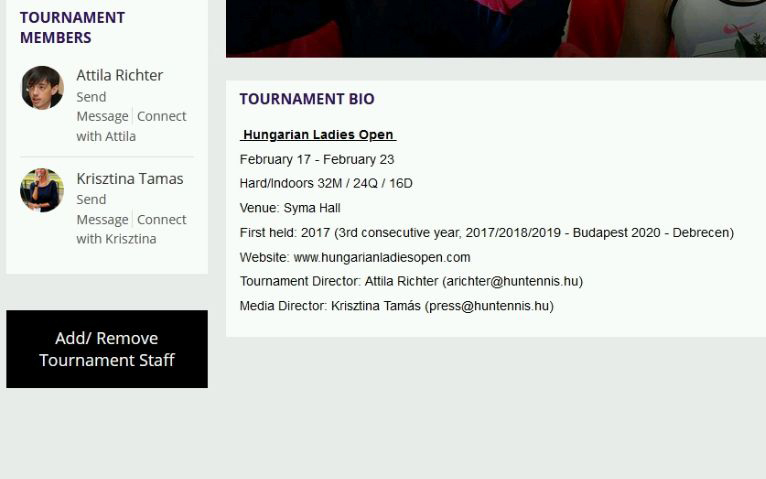Open Attila Richter's profile name
The image size is (766, 479).
(x=119, y=75)
